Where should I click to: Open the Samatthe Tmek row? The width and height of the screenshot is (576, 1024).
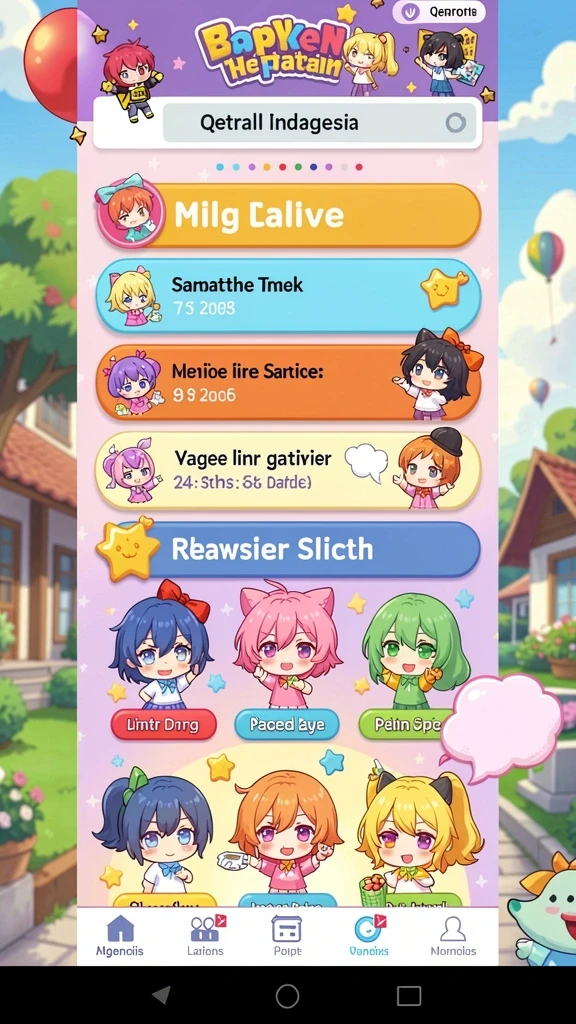point(289,295)
